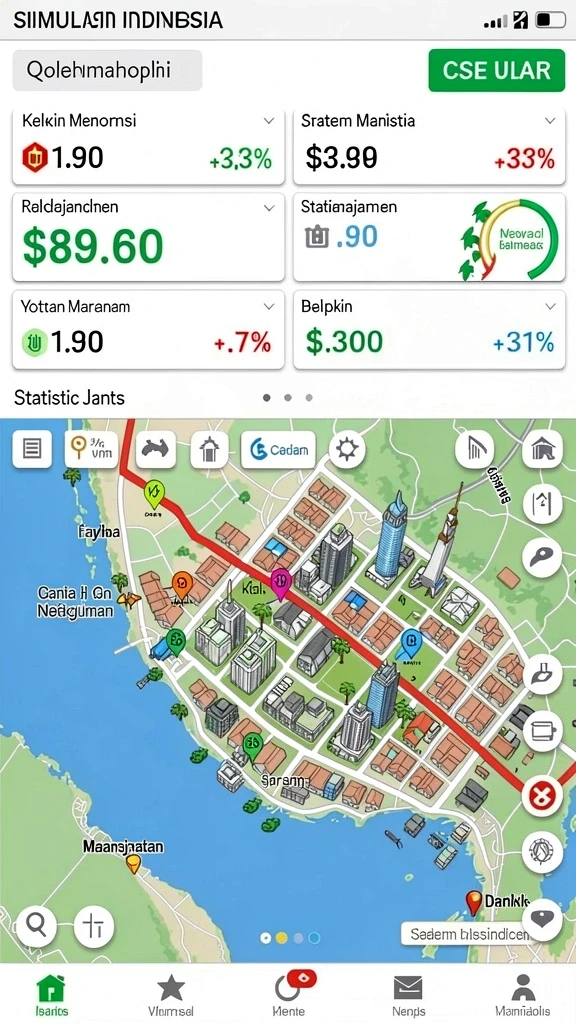Screen dimensions: 576x1024
Task: Open the map list view icon
Action: 32,449
